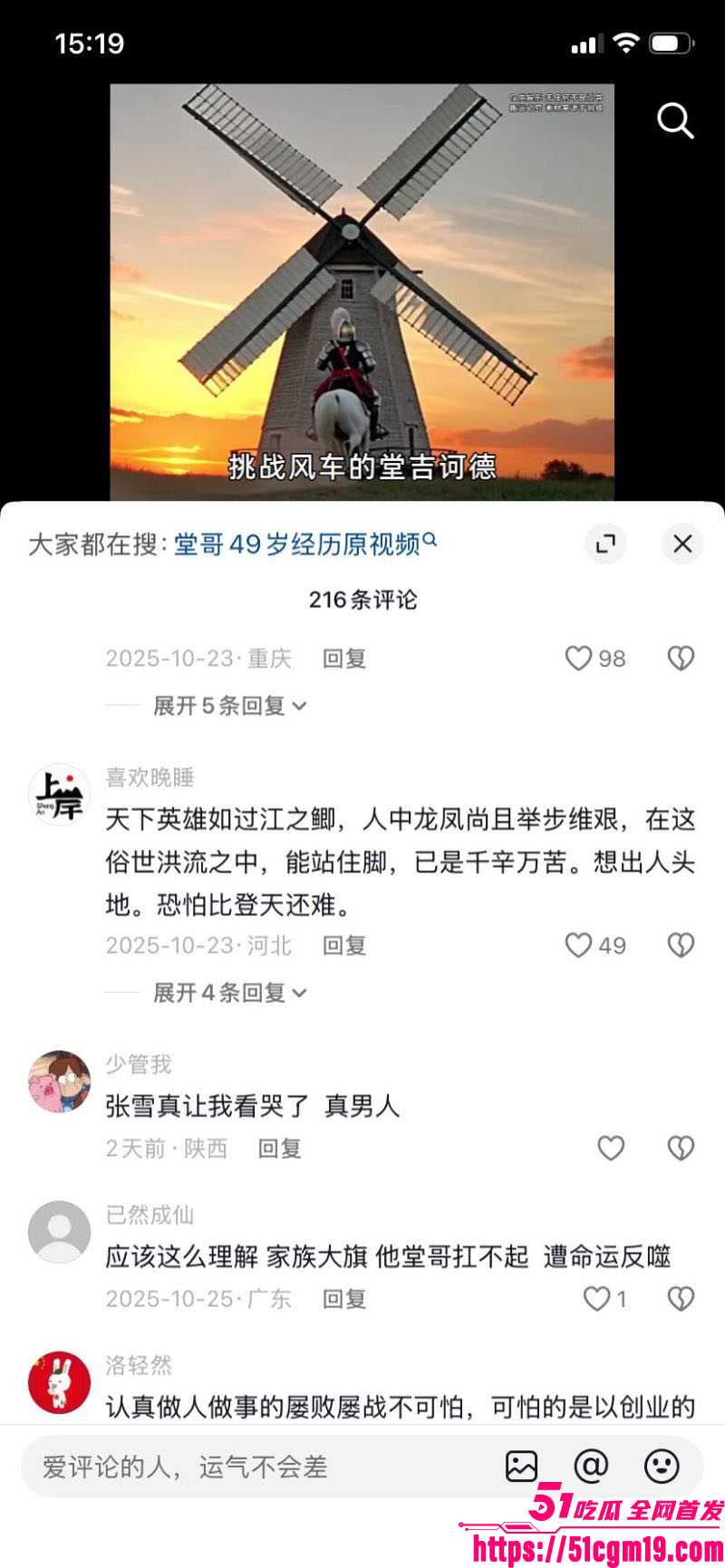Tap thumbs-down beside the 98-like comment

681,659
